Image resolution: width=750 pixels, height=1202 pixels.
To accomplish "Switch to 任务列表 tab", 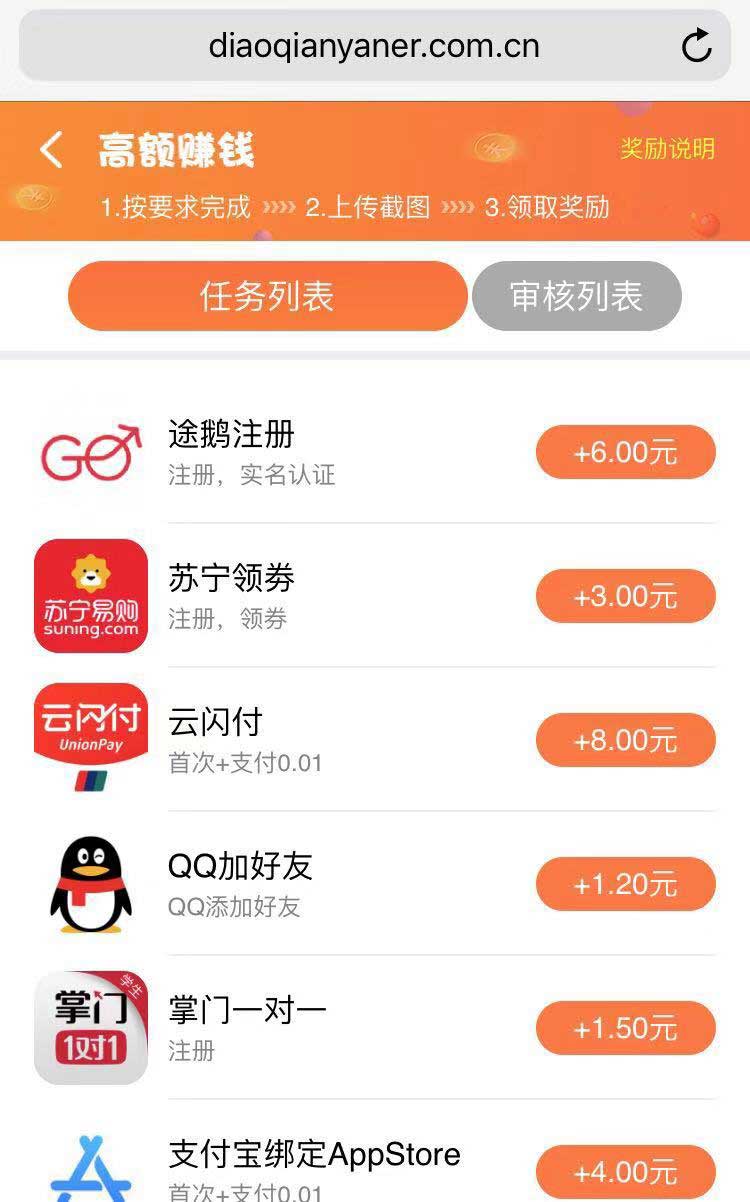I will click(x=267, y=296).
